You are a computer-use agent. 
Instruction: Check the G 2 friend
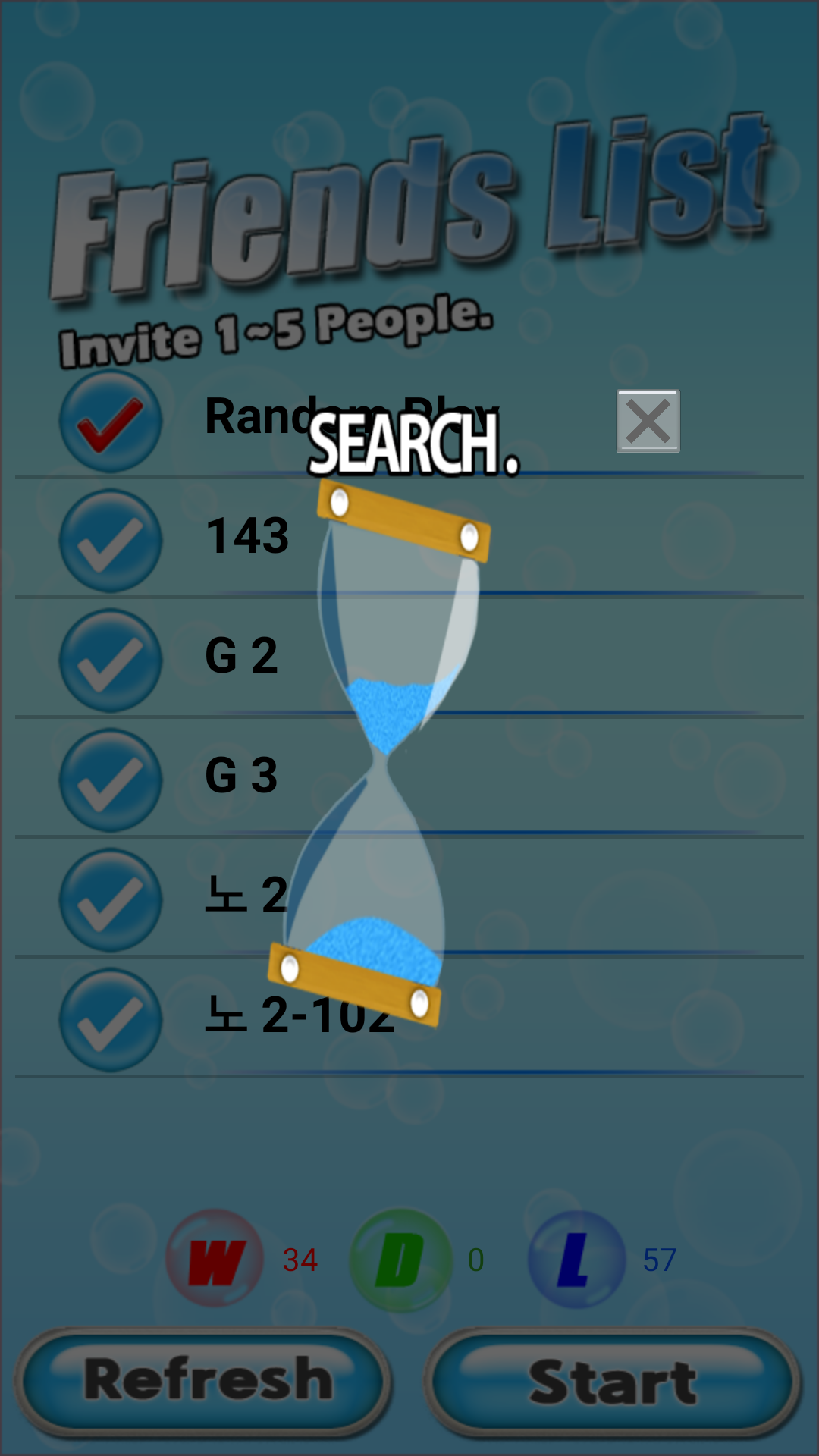pos(111,661)
